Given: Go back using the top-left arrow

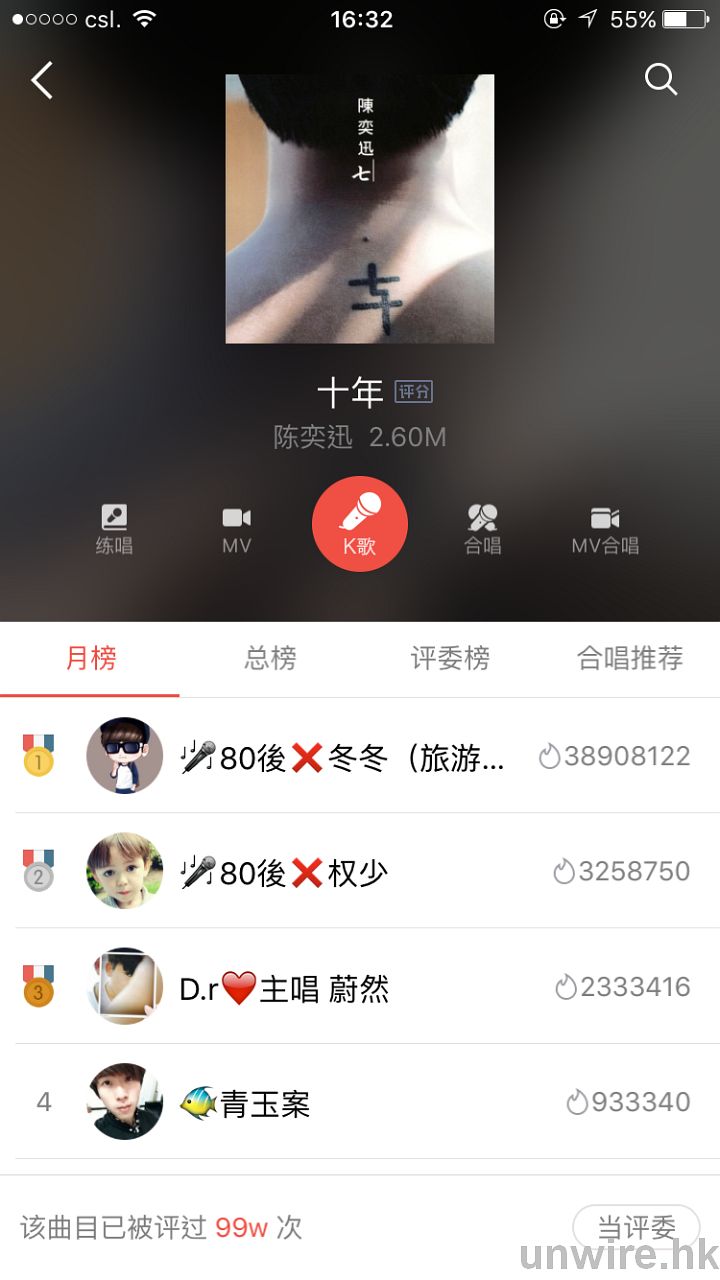Looking at the screenshot, I should point(42,80).
